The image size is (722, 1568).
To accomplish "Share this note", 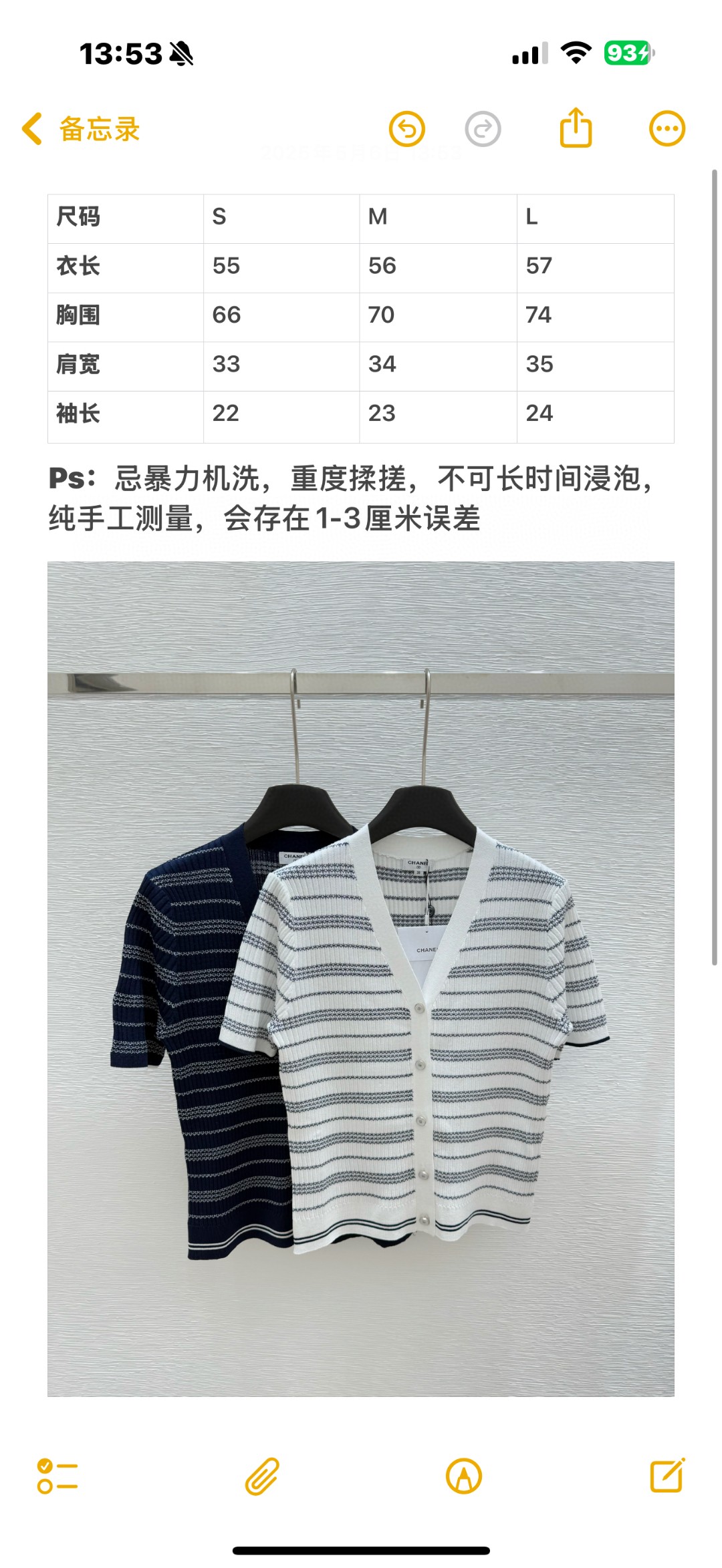I will tap(576, 128).
